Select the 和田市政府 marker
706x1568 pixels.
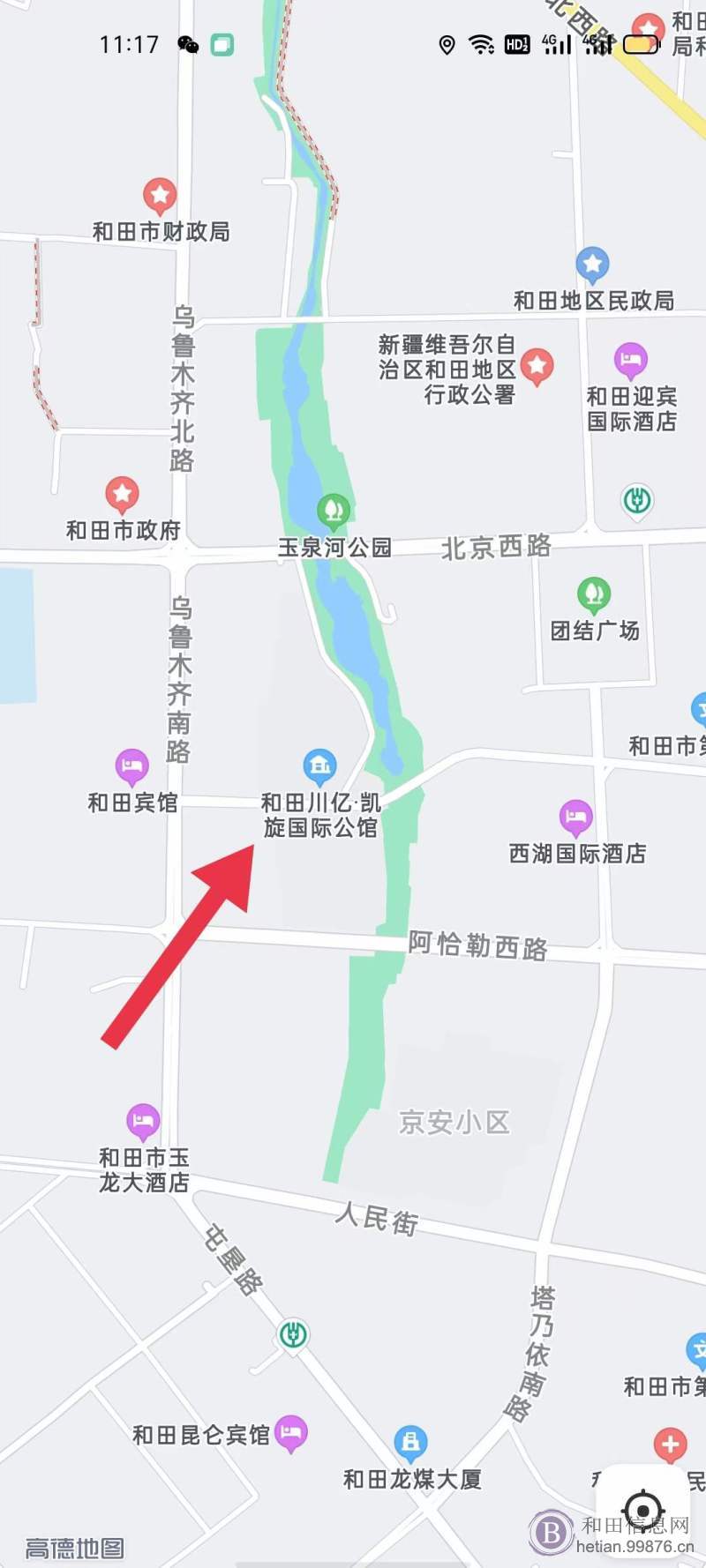[x=123, y=496]
